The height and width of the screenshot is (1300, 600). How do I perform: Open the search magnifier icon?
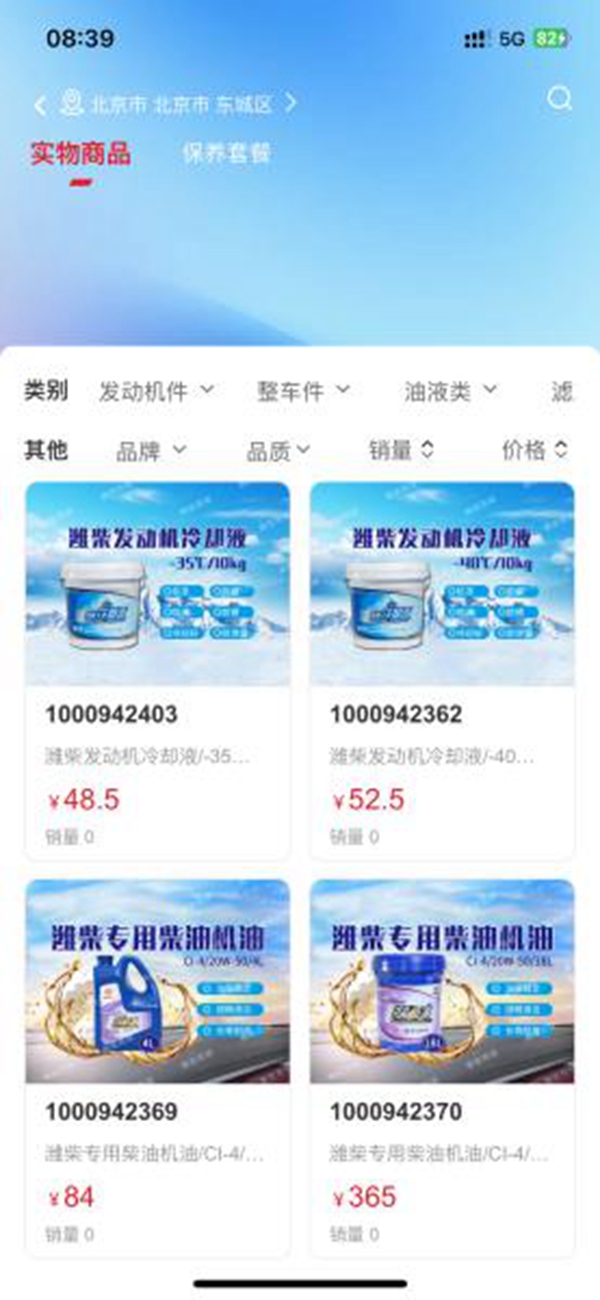click(560, 99)
